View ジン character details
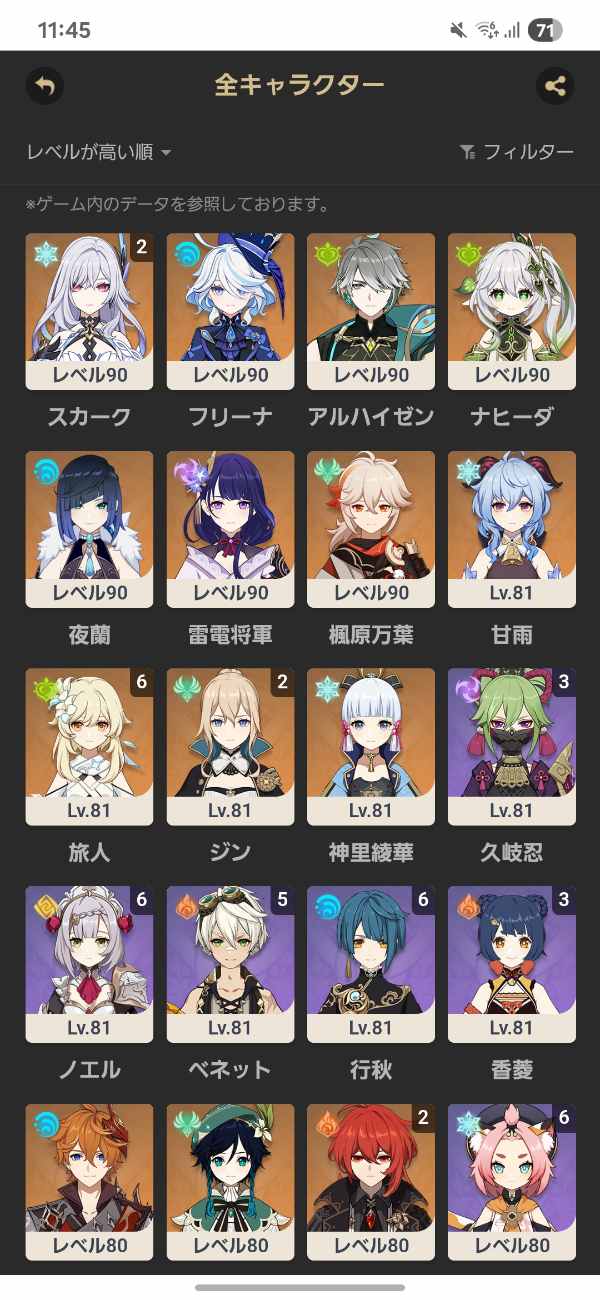This screenshot has height=1300, width=600. coord(230,746)
